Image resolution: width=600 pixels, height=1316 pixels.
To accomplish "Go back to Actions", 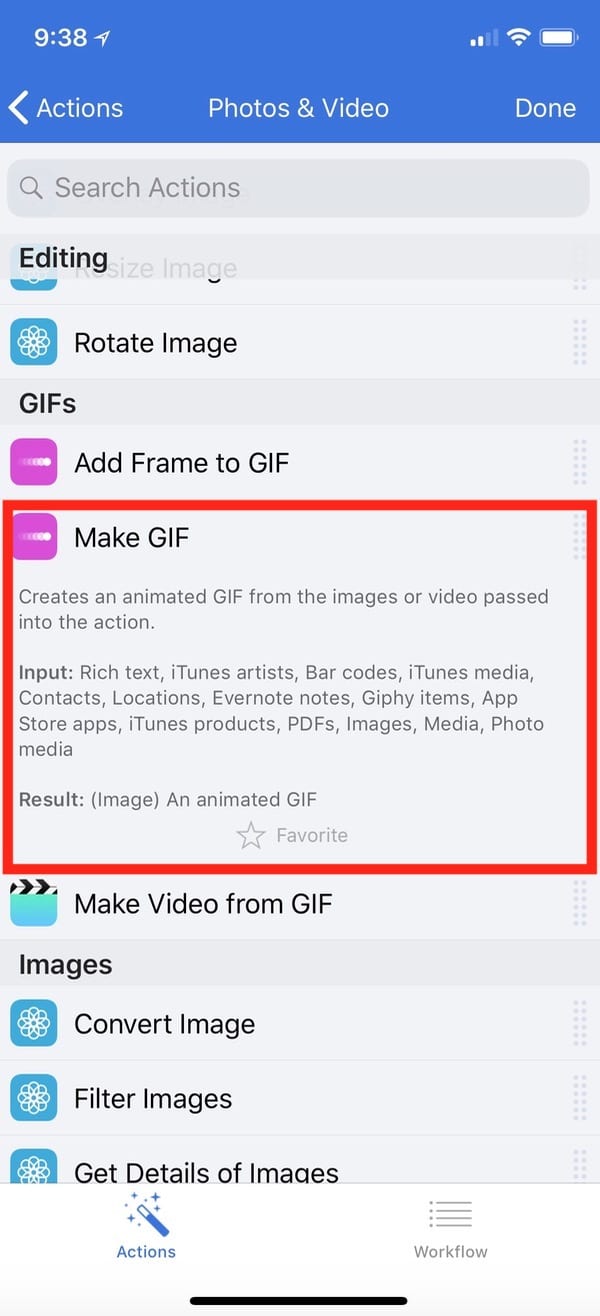I will [x=66, y=108].
